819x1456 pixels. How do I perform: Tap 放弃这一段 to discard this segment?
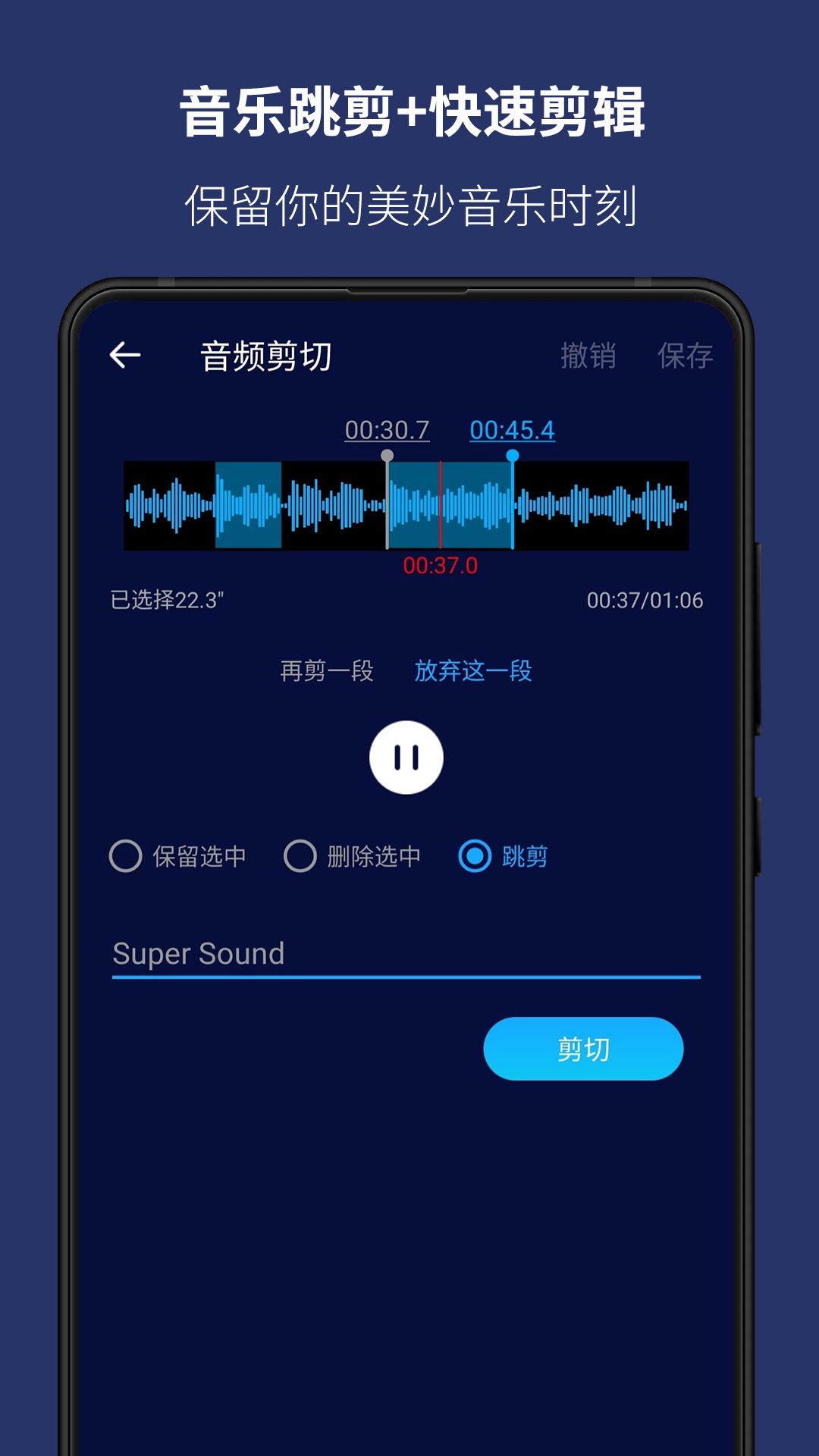point(474,670)
